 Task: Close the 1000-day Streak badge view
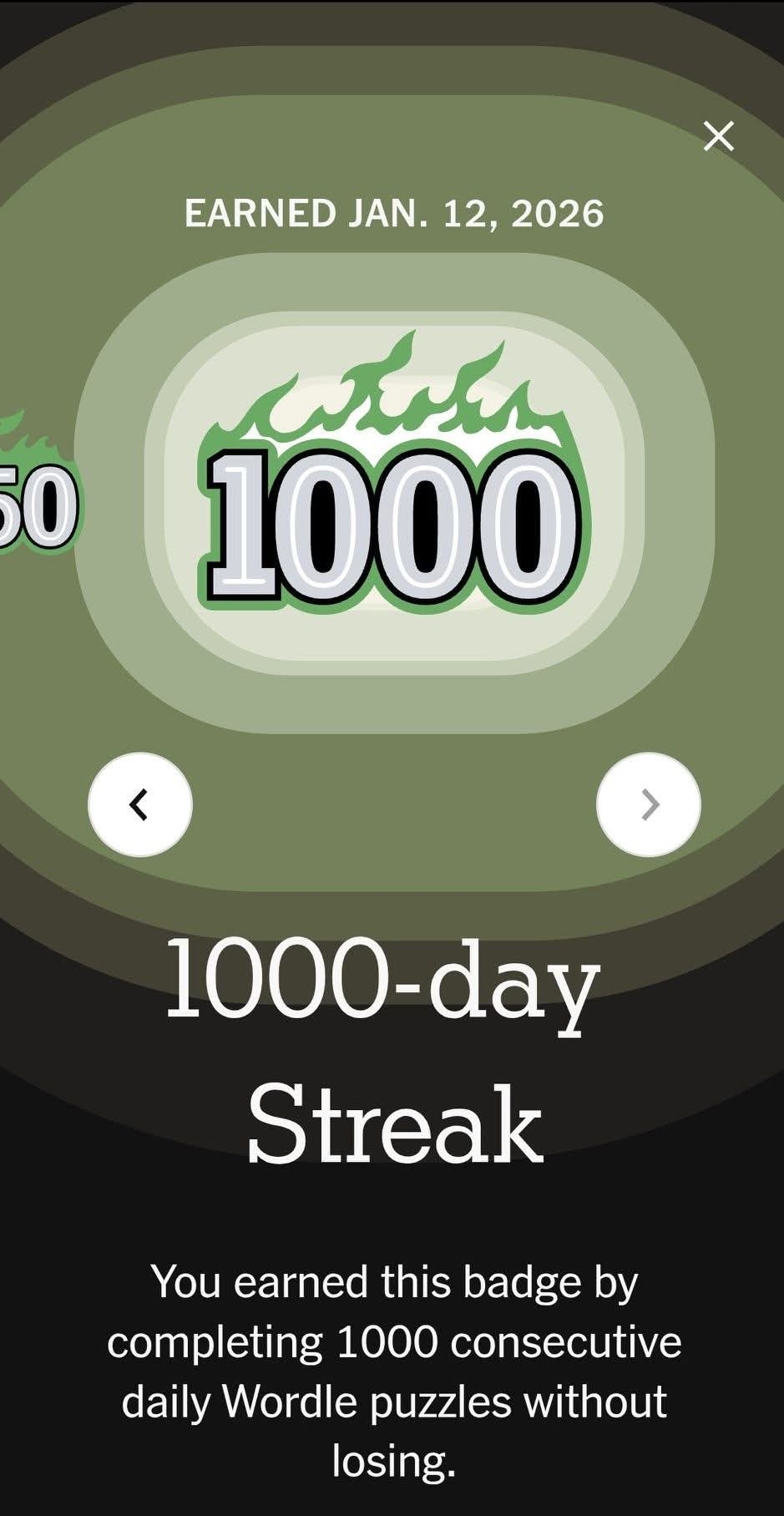point(718,136)
